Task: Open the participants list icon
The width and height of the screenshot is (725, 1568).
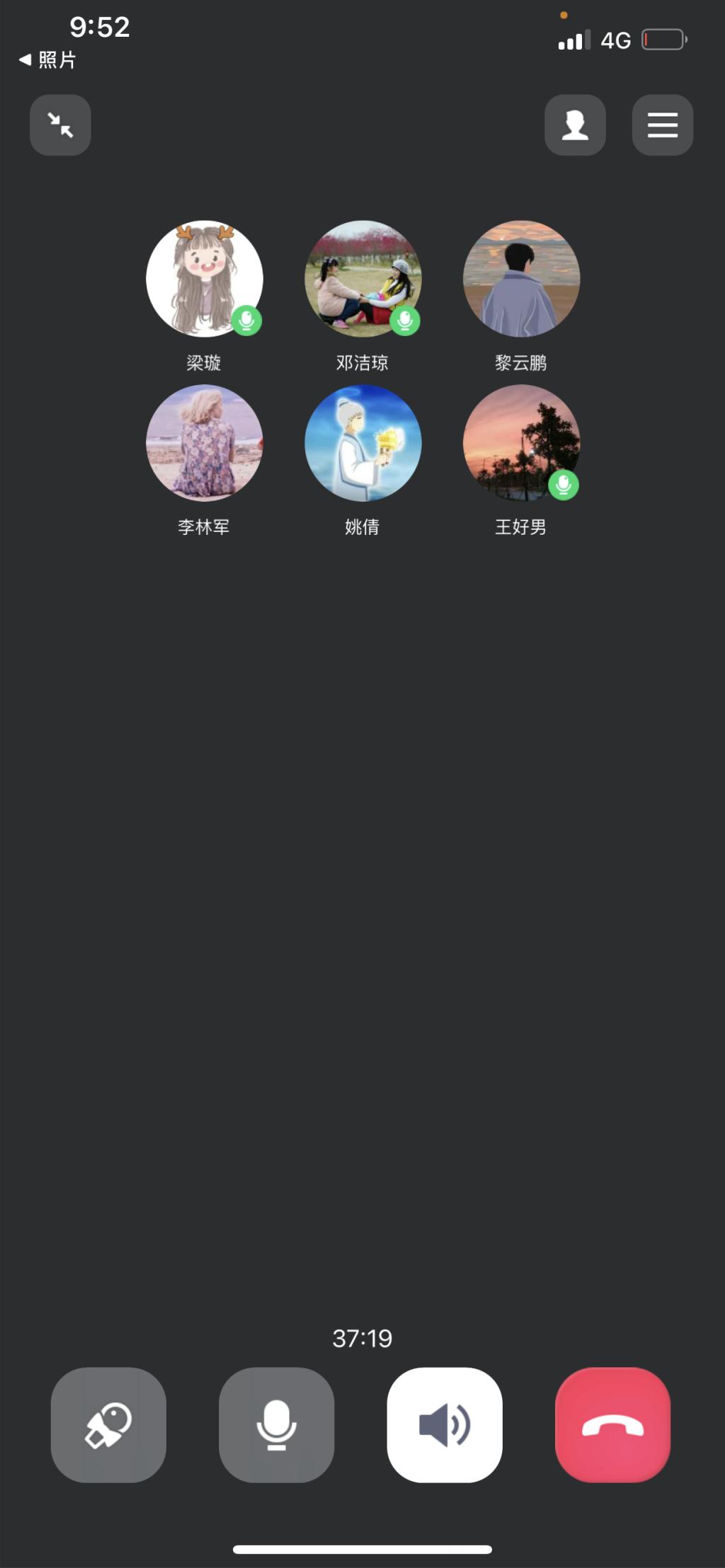Action: tap(575, 125)
